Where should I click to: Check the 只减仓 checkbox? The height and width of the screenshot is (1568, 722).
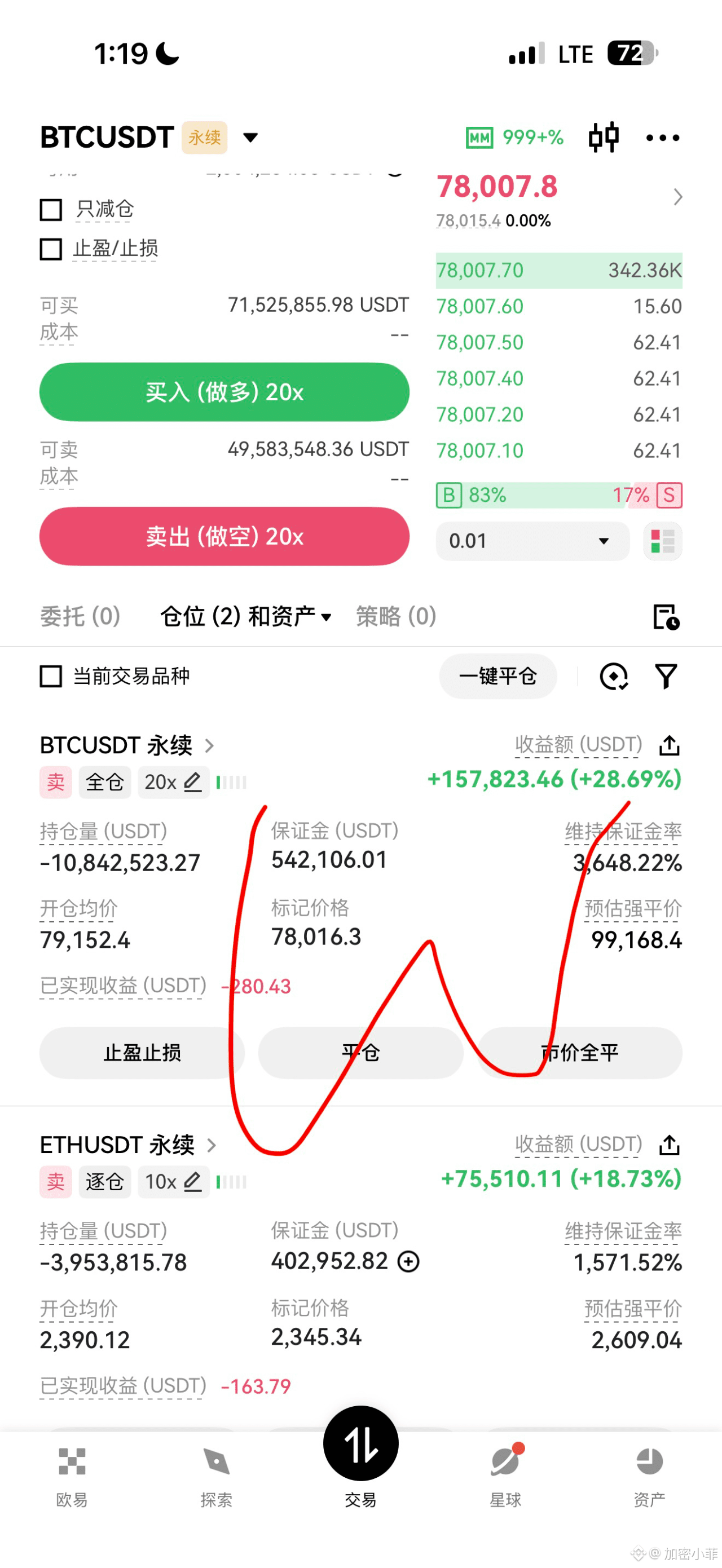(x=51, y=209)
